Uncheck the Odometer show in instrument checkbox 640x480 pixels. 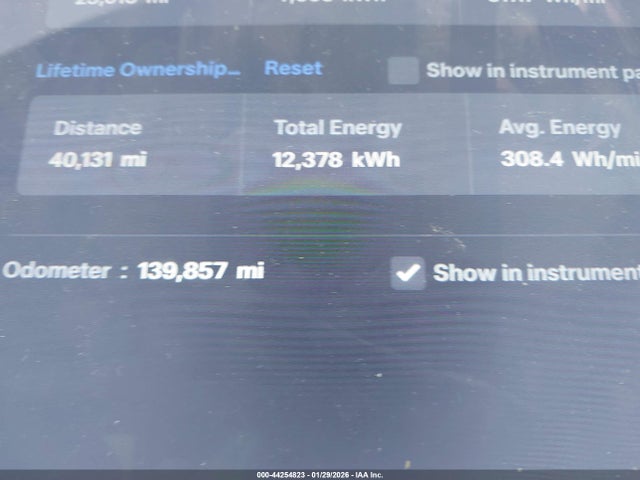pos(408,272)
